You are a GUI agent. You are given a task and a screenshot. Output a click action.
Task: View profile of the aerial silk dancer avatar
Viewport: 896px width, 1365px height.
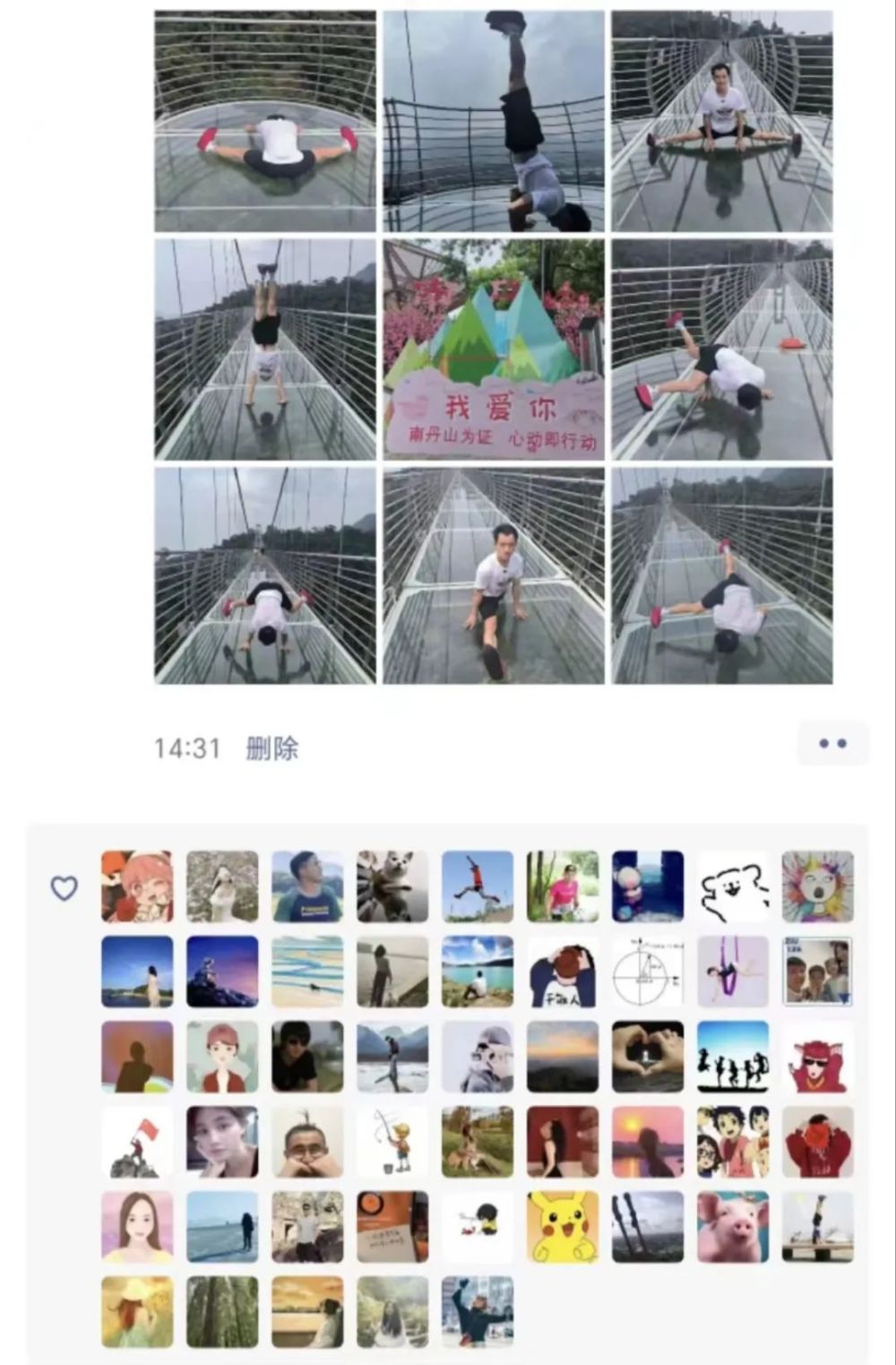733,972
